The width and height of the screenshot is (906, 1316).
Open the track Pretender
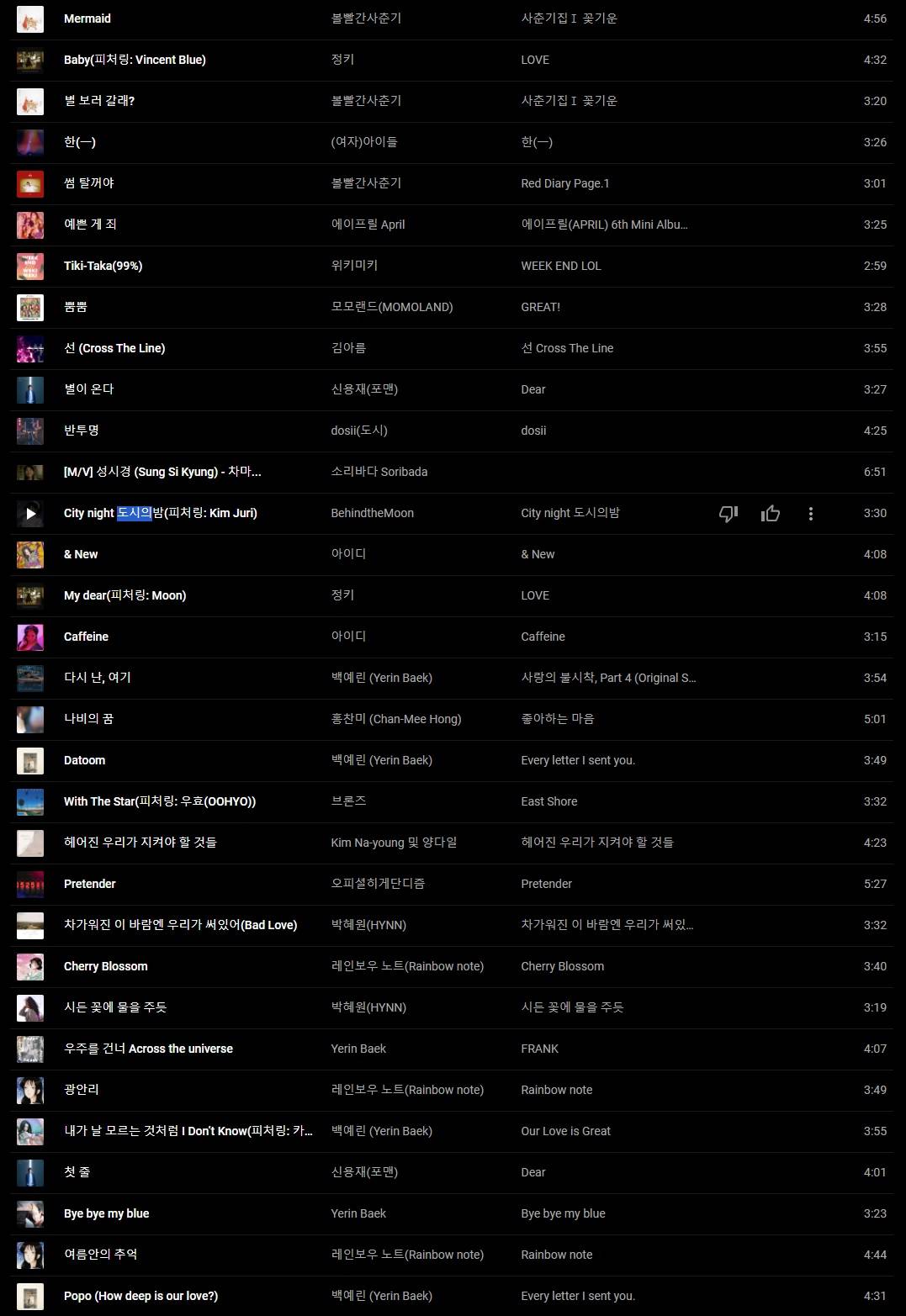[x=90, y=884]
